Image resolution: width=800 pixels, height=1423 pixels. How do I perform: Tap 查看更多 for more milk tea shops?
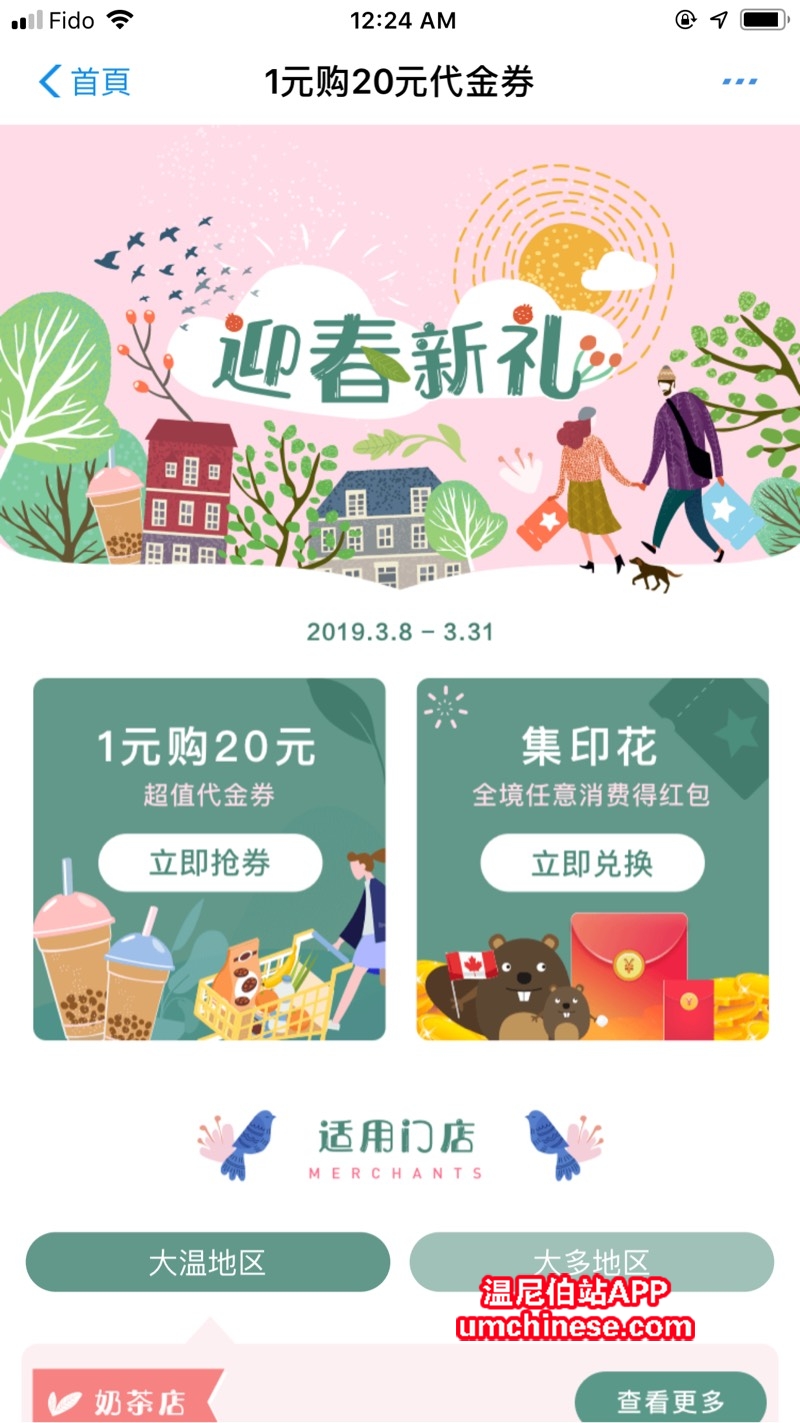[x=670, y=1399]
